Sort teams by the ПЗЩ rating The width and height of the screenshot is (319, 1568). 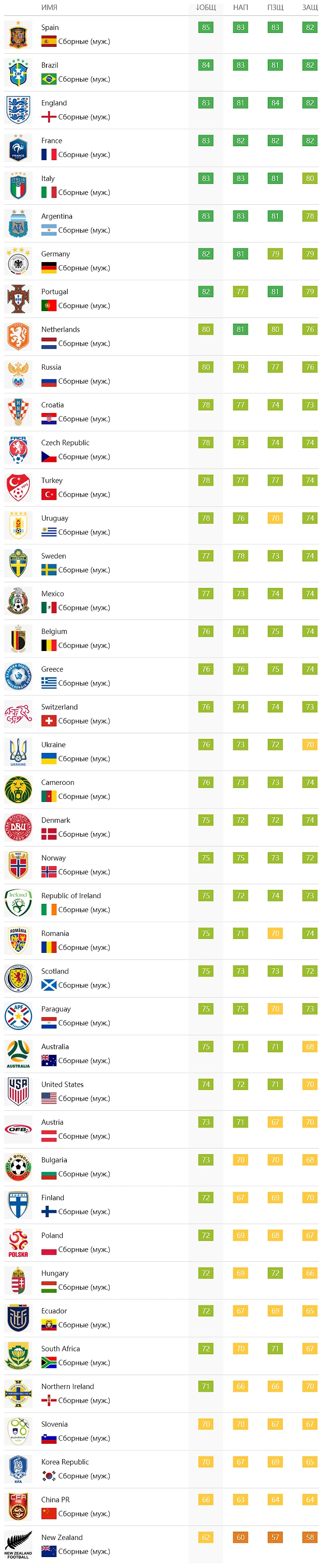275,7
